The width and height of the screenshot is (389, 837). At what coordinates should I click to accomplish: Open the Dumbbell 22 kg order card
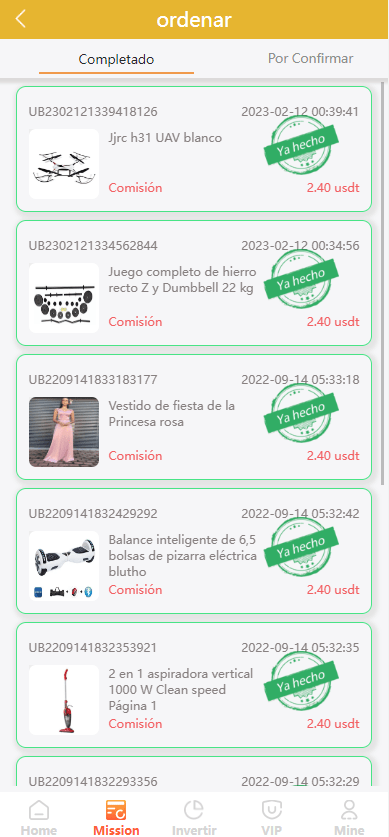click(x=194, y=283)
